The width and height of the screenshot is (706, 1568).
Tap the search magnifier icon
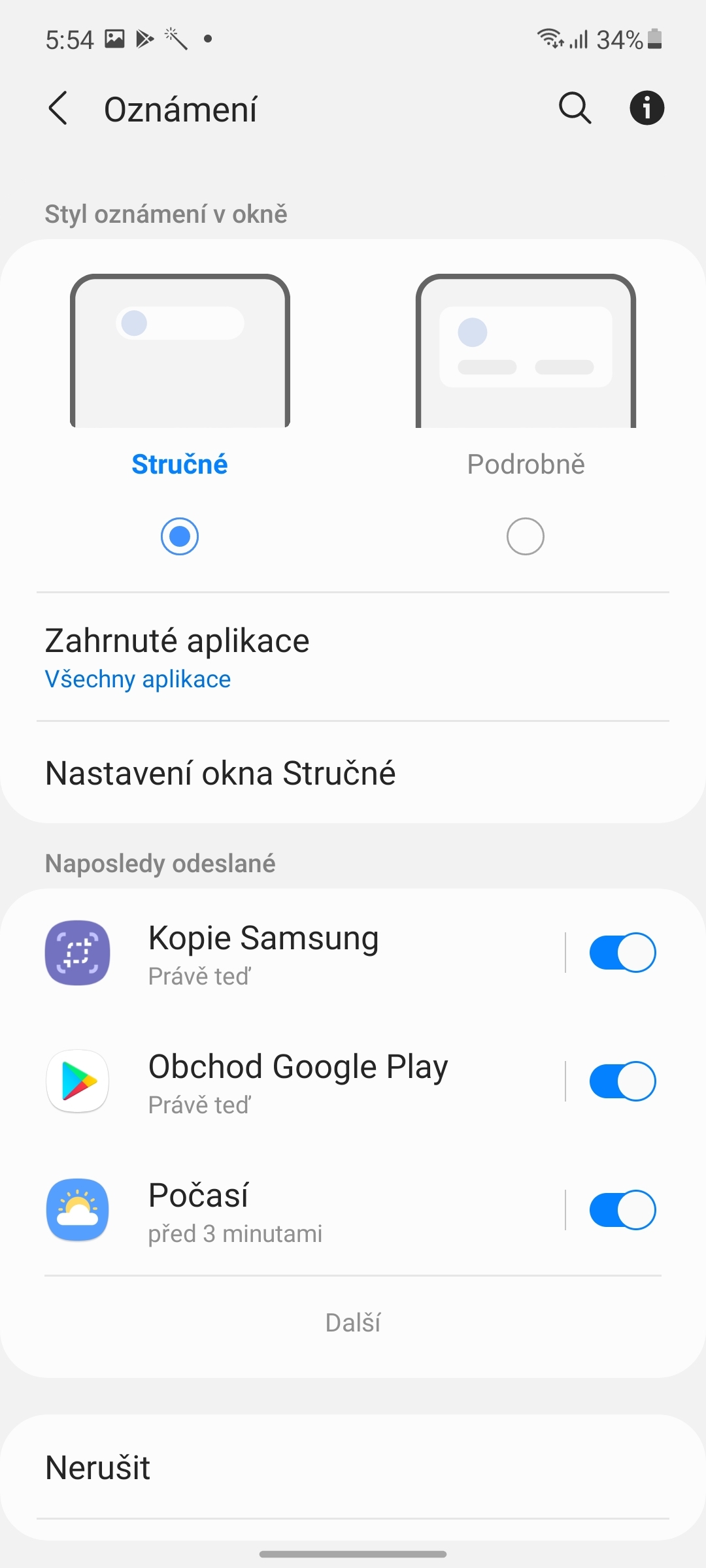(x=573, y=108)
